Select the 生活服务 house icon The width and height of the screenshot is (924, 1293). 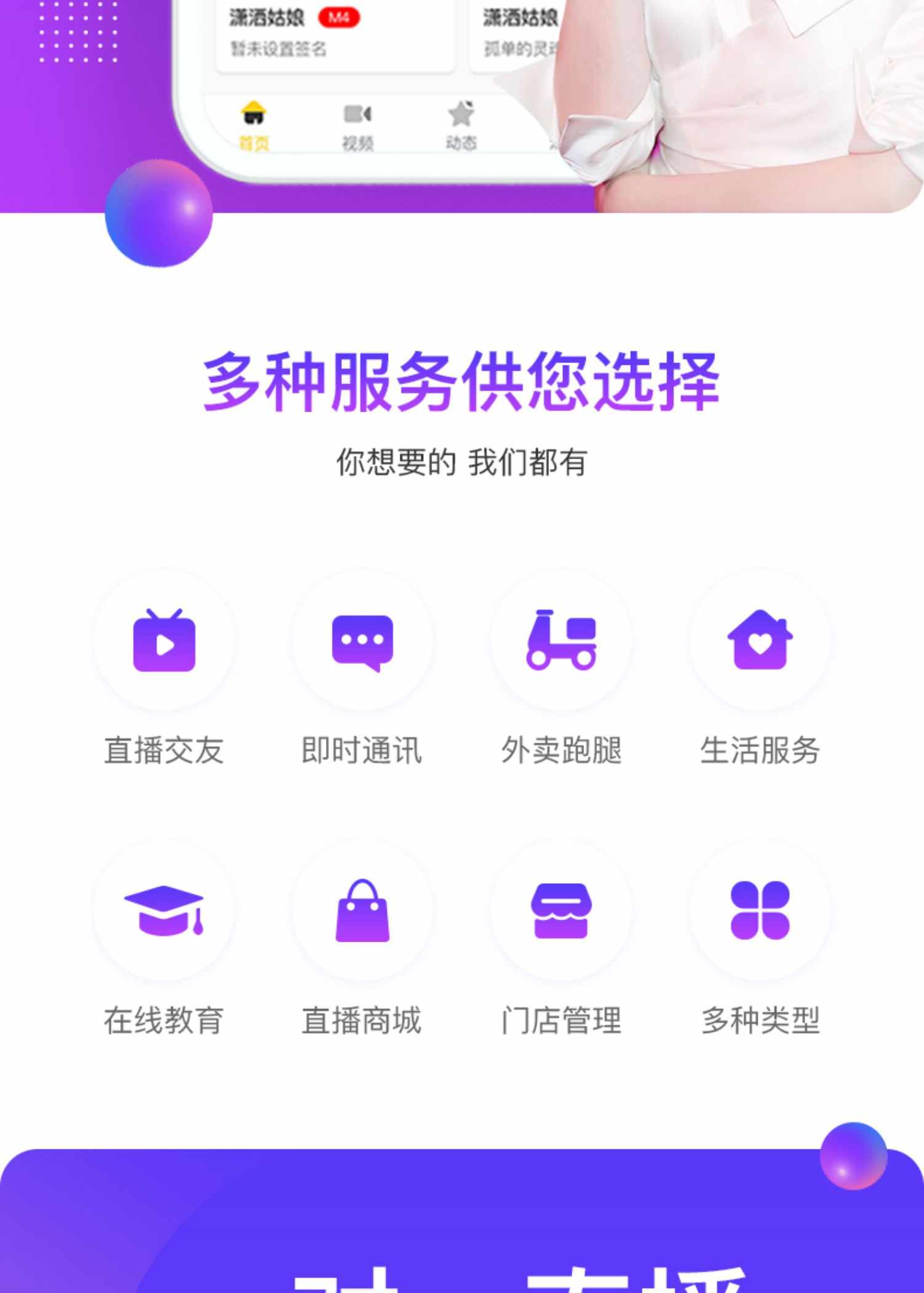point(761,641)
